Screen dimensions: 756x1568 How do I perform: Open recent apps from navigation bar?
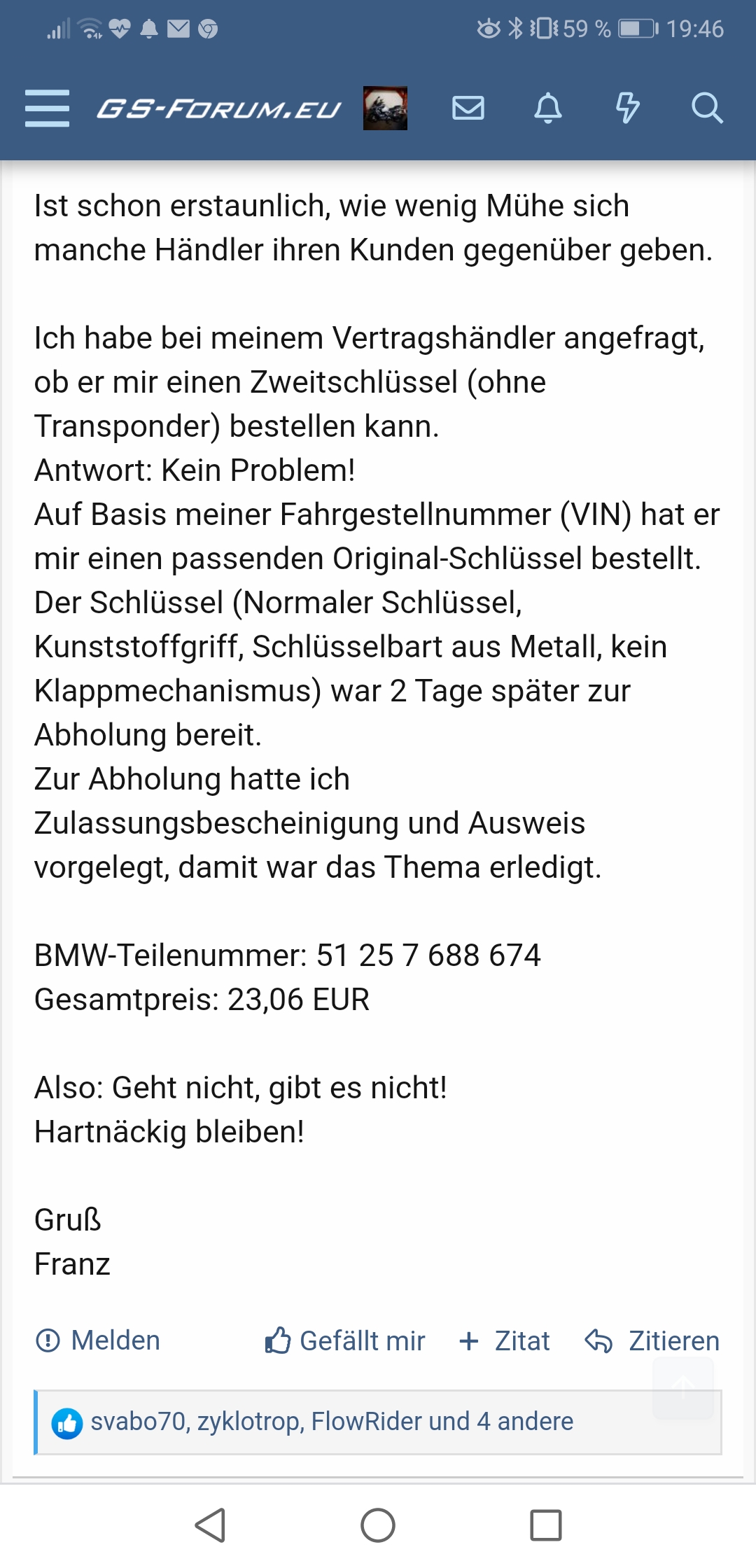coord(545,1525)
